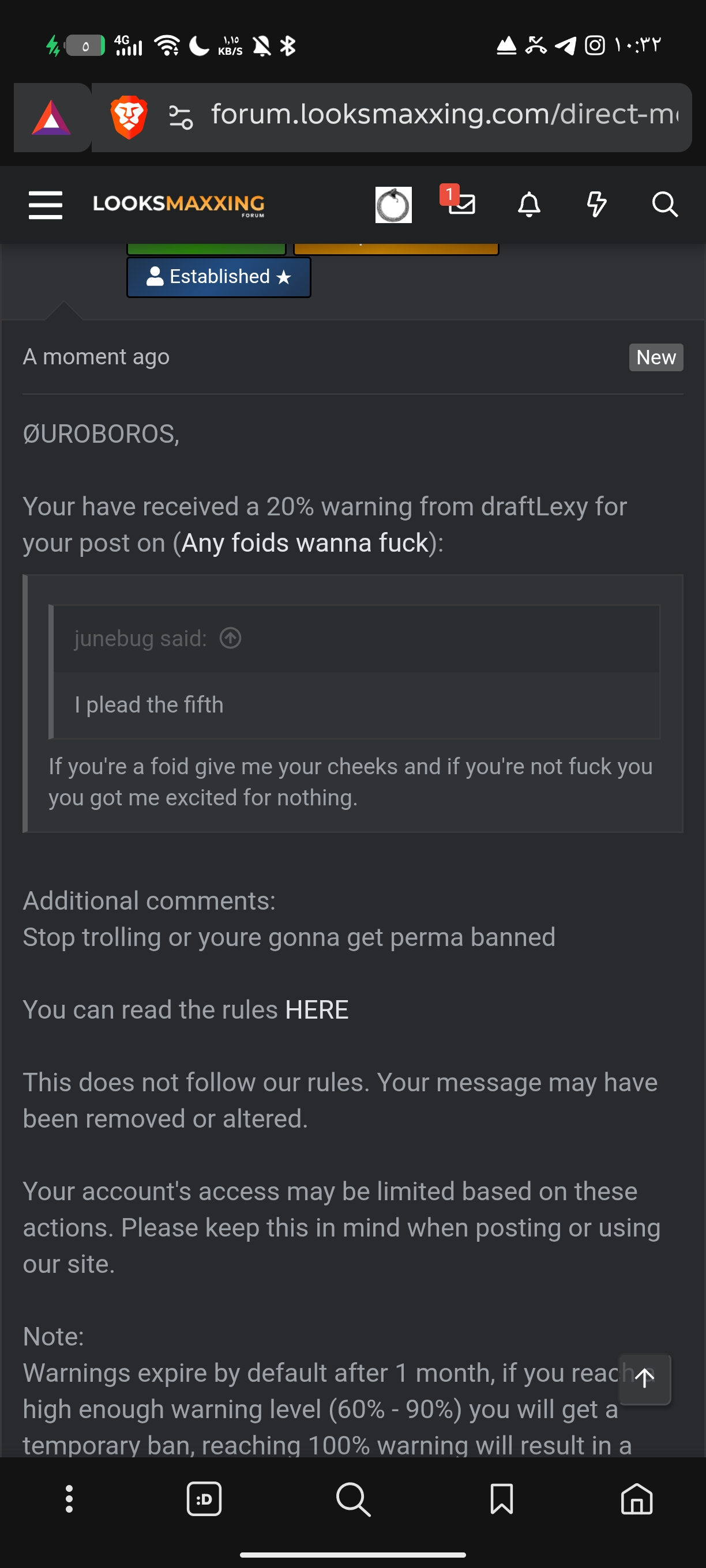
Task: Go to the browser home page
Action: click(x=637, y=1499)
